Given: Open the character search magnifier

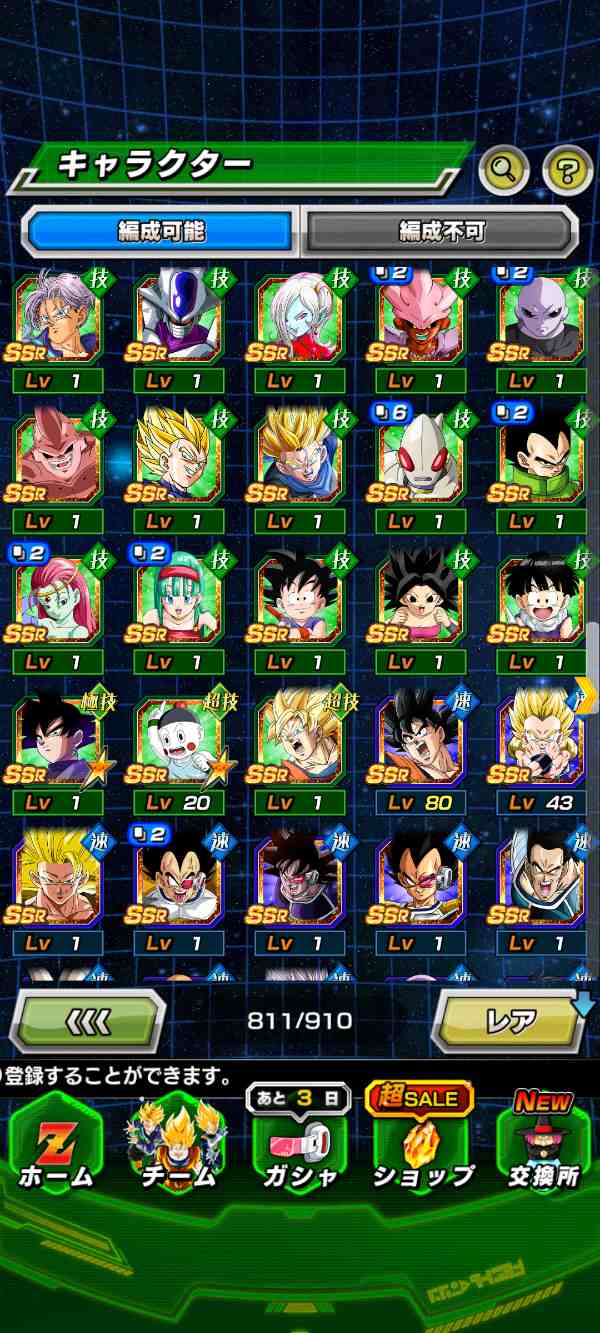Looking at the screenshot, I should click(x=504, y=172).
